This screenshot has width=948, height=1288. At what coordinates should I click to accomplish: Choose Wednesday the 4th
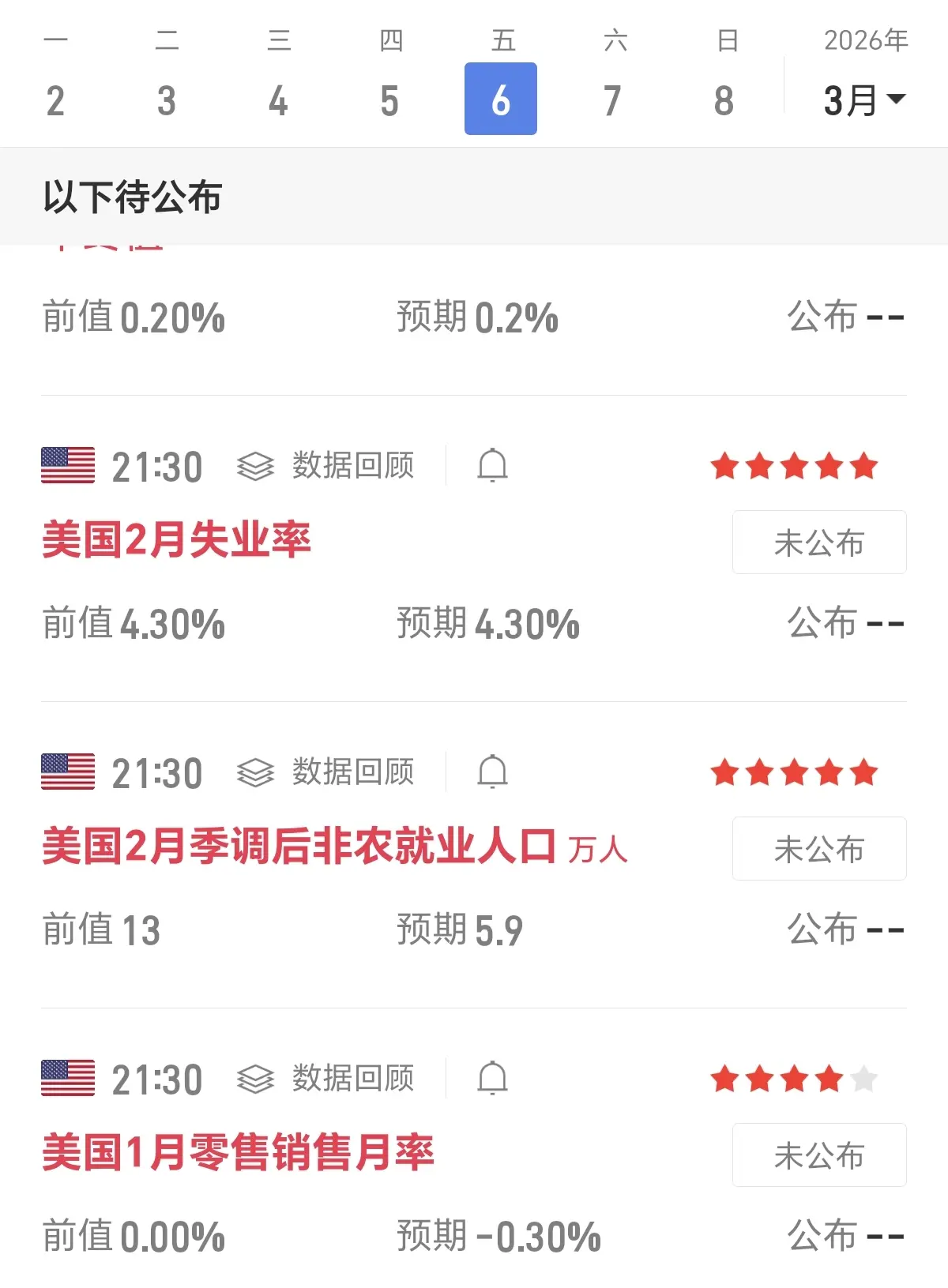click(x=278, y=100)
